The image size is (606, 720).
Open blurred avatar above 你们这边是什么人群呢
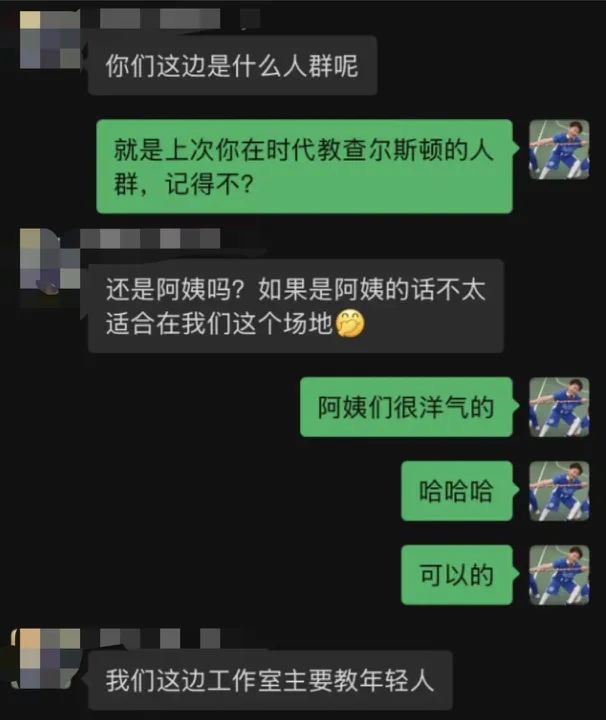coord(49,38)
